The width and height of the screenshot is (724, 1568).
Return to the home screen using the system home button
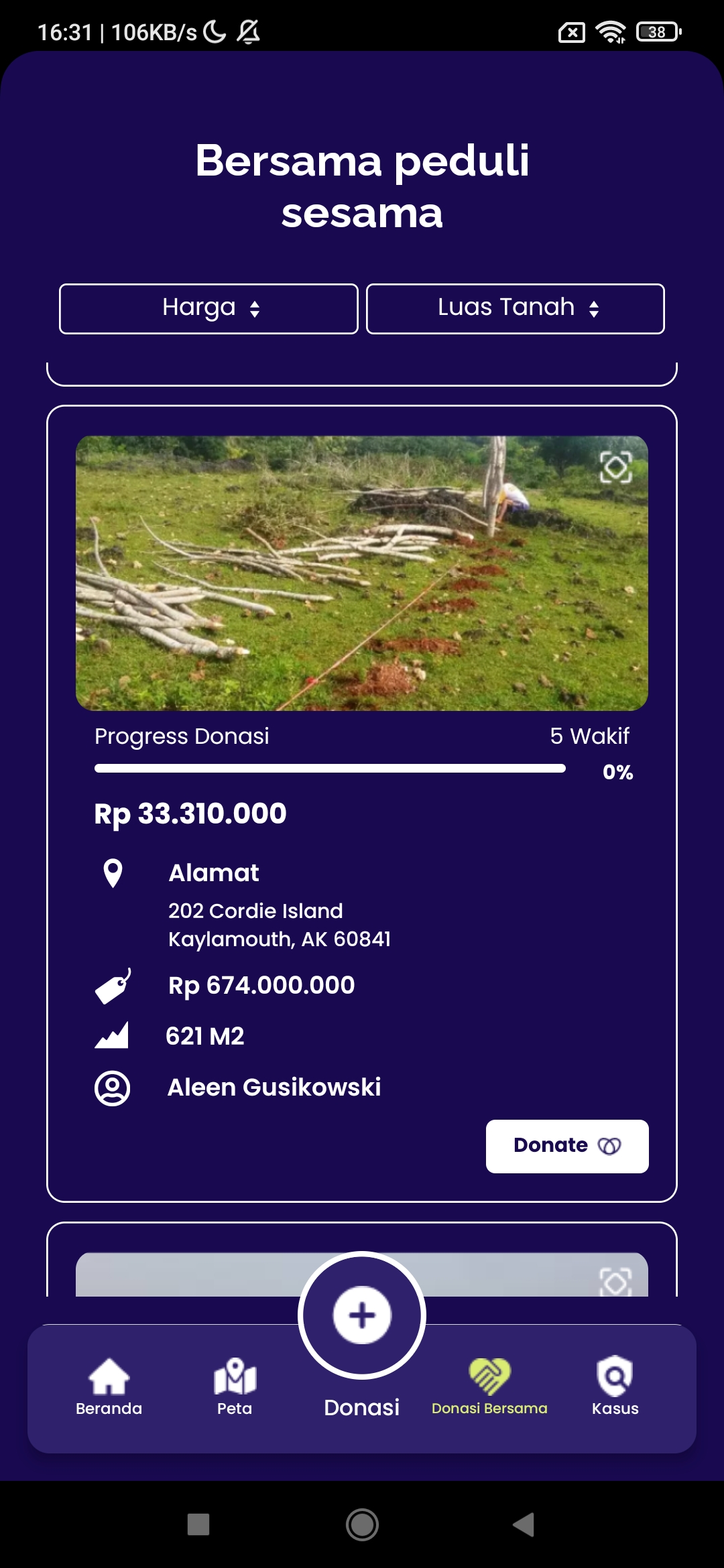pos(362,1524)
